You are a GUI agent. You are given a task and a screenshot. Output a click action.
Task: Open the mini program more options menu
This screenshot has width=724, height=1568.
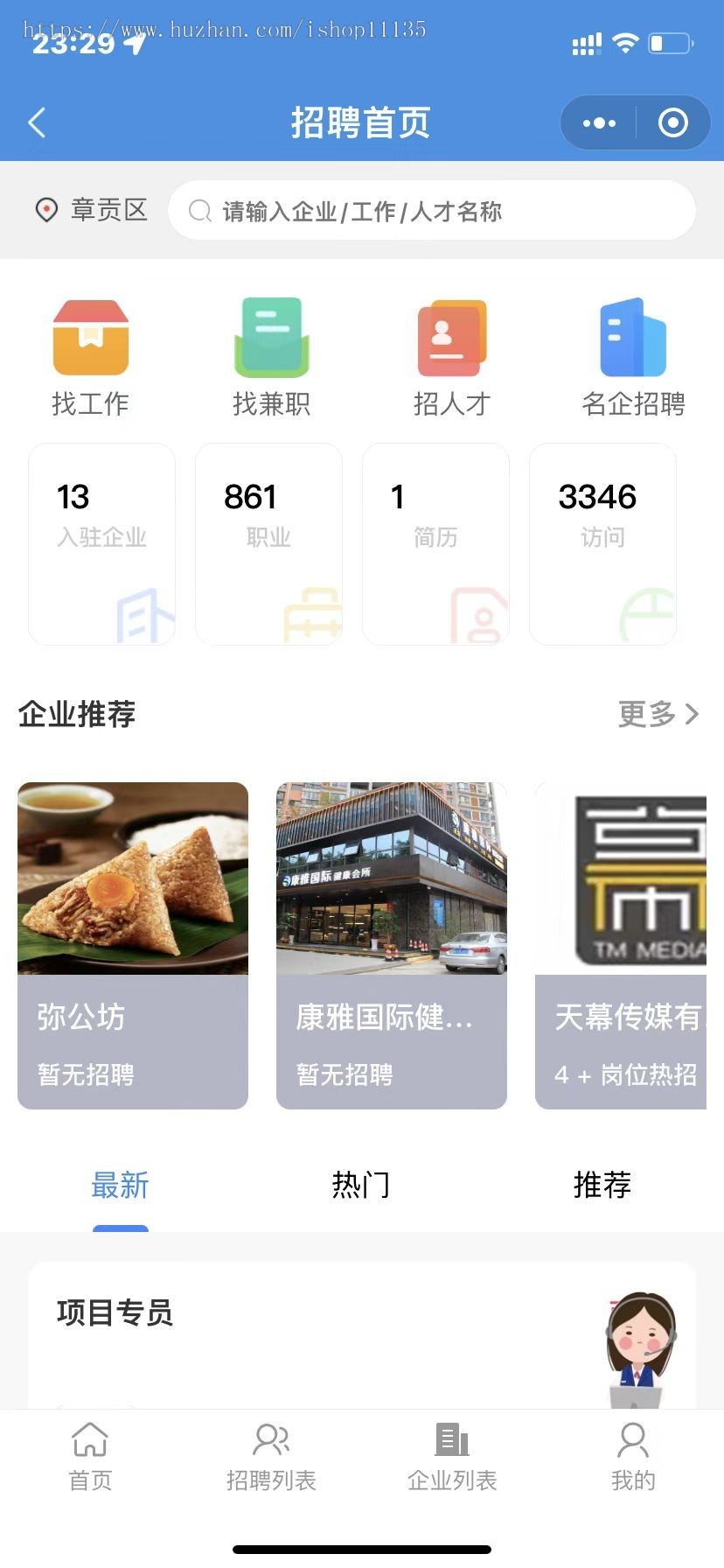[x=599, y=123]
